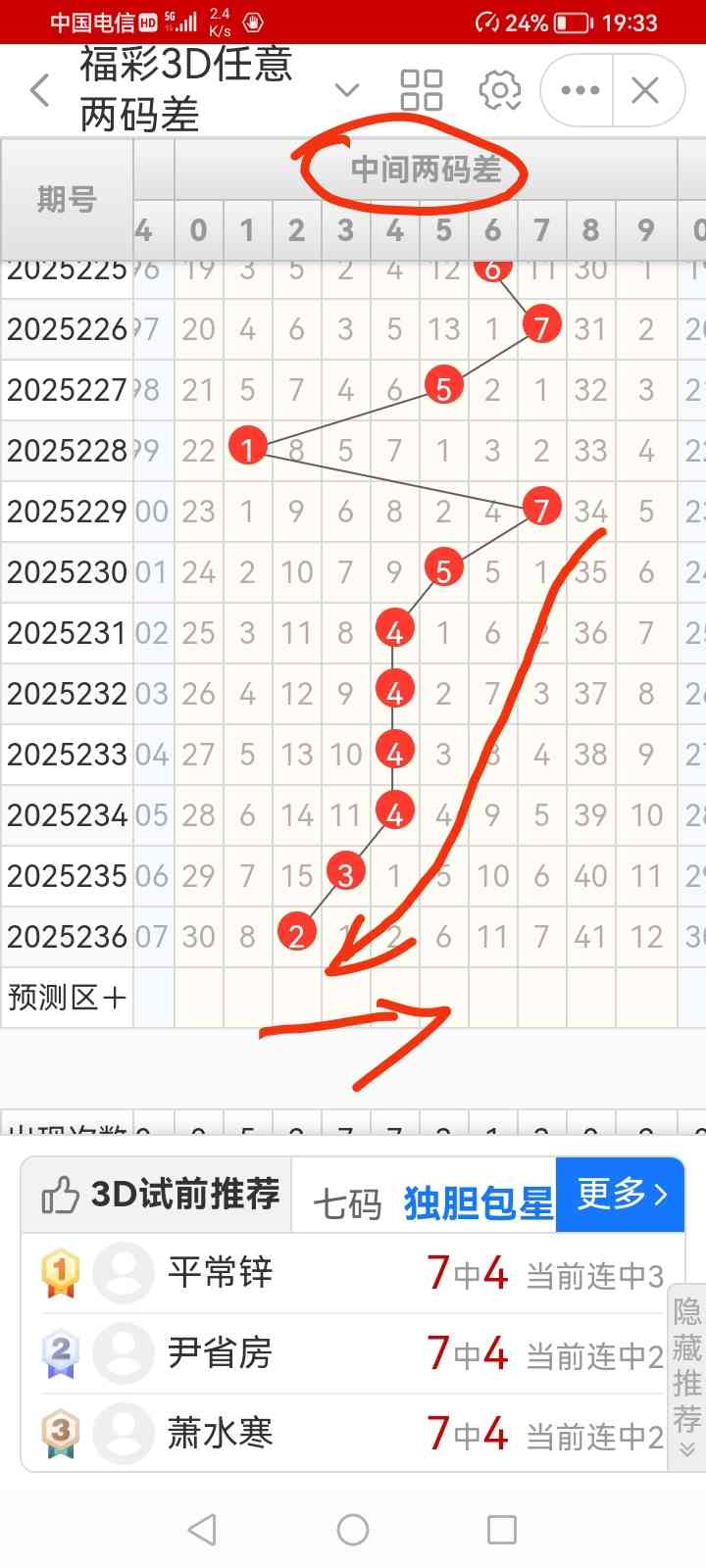
Task: Go back using the top-left arrow
Action: tap(39, 90)
